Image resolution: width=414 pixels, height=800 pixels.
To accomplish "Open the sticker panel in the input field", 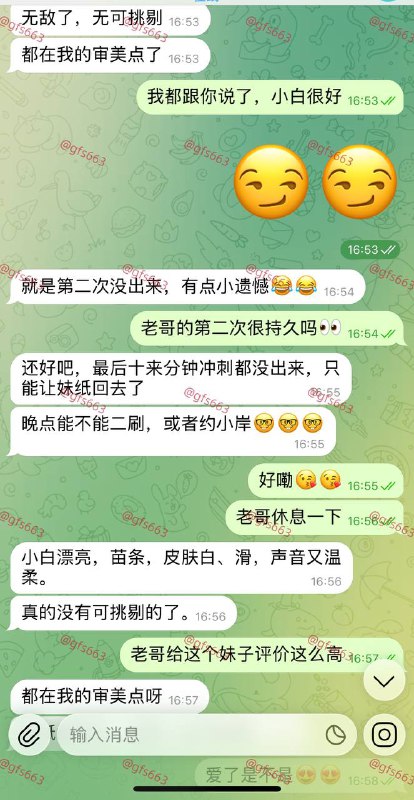I will coord(335,735).
